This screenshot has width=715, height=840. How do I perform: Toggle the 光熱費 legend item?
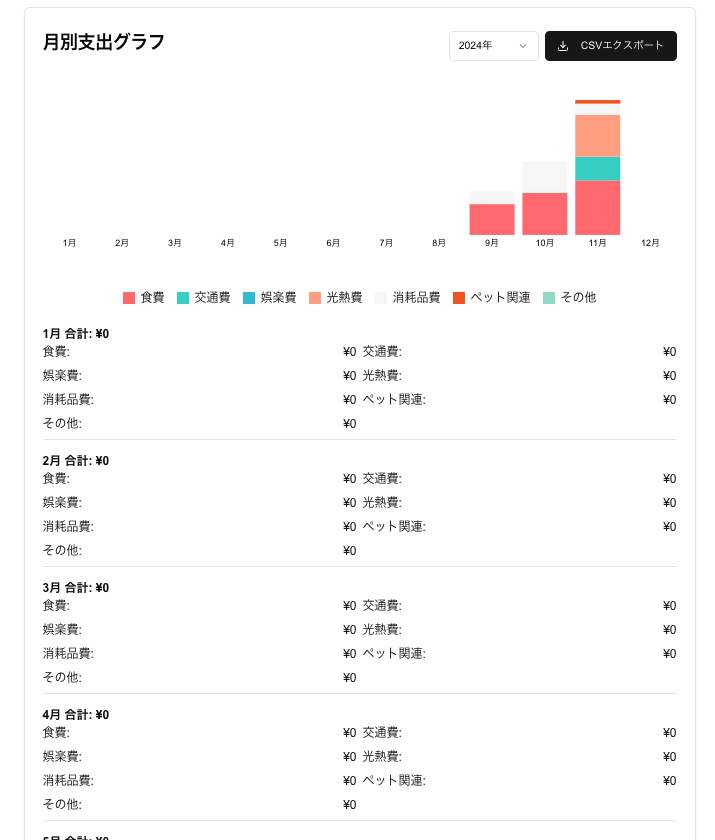[336, 297]
